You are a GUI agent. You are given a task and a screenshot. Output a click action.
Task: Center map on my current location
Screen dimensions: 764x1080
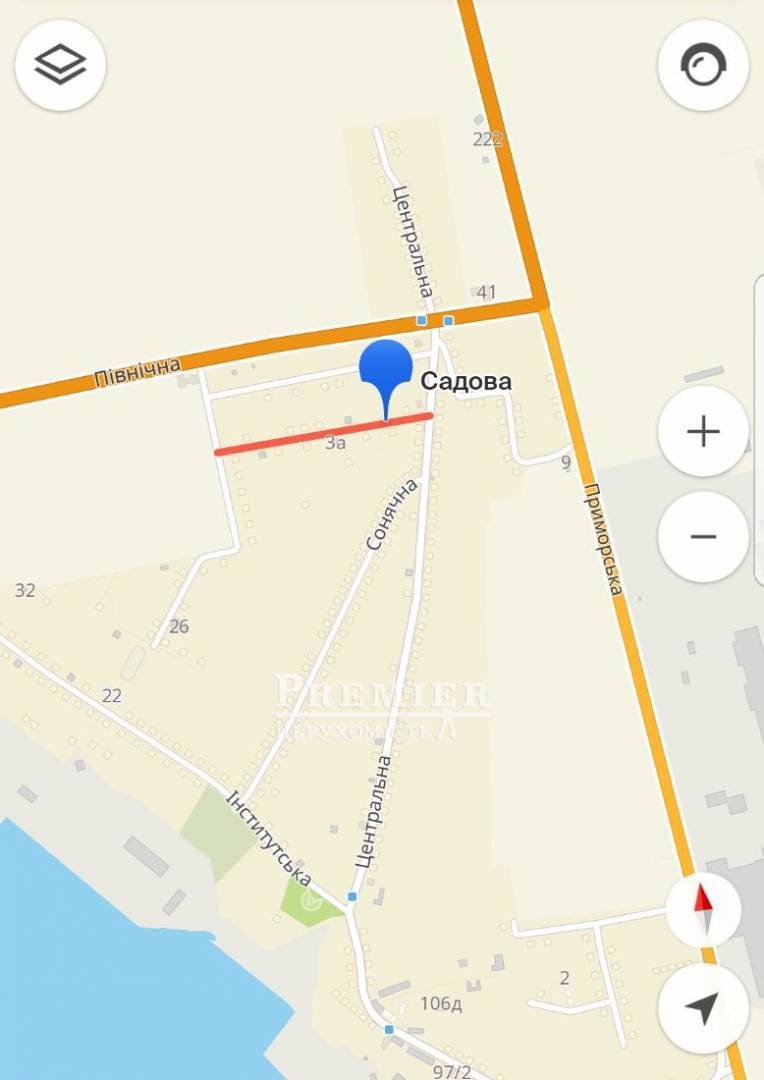coord(703,1008)
